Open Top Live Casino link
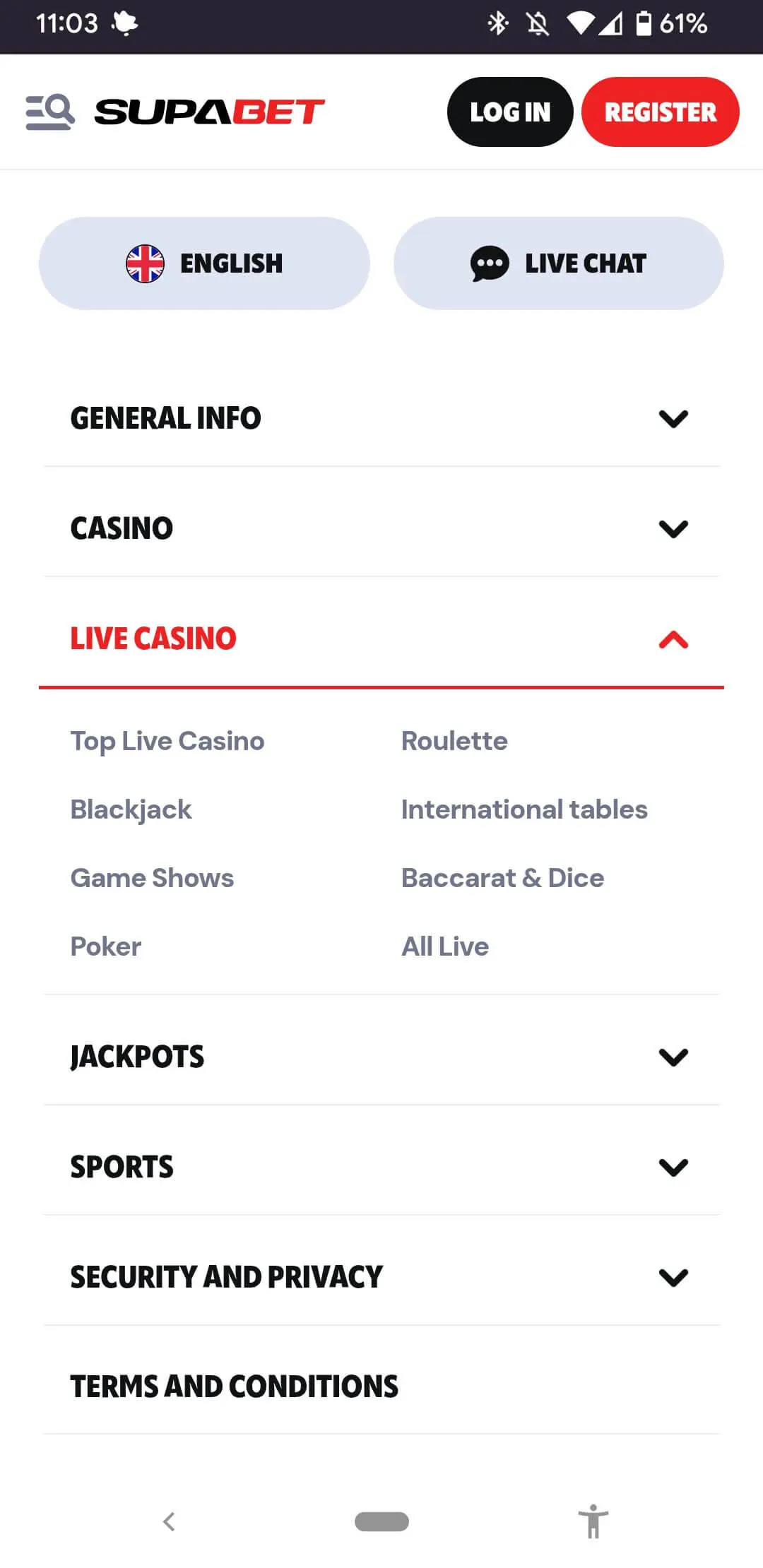Screen dimensions: 763x1568 point(167,741)
